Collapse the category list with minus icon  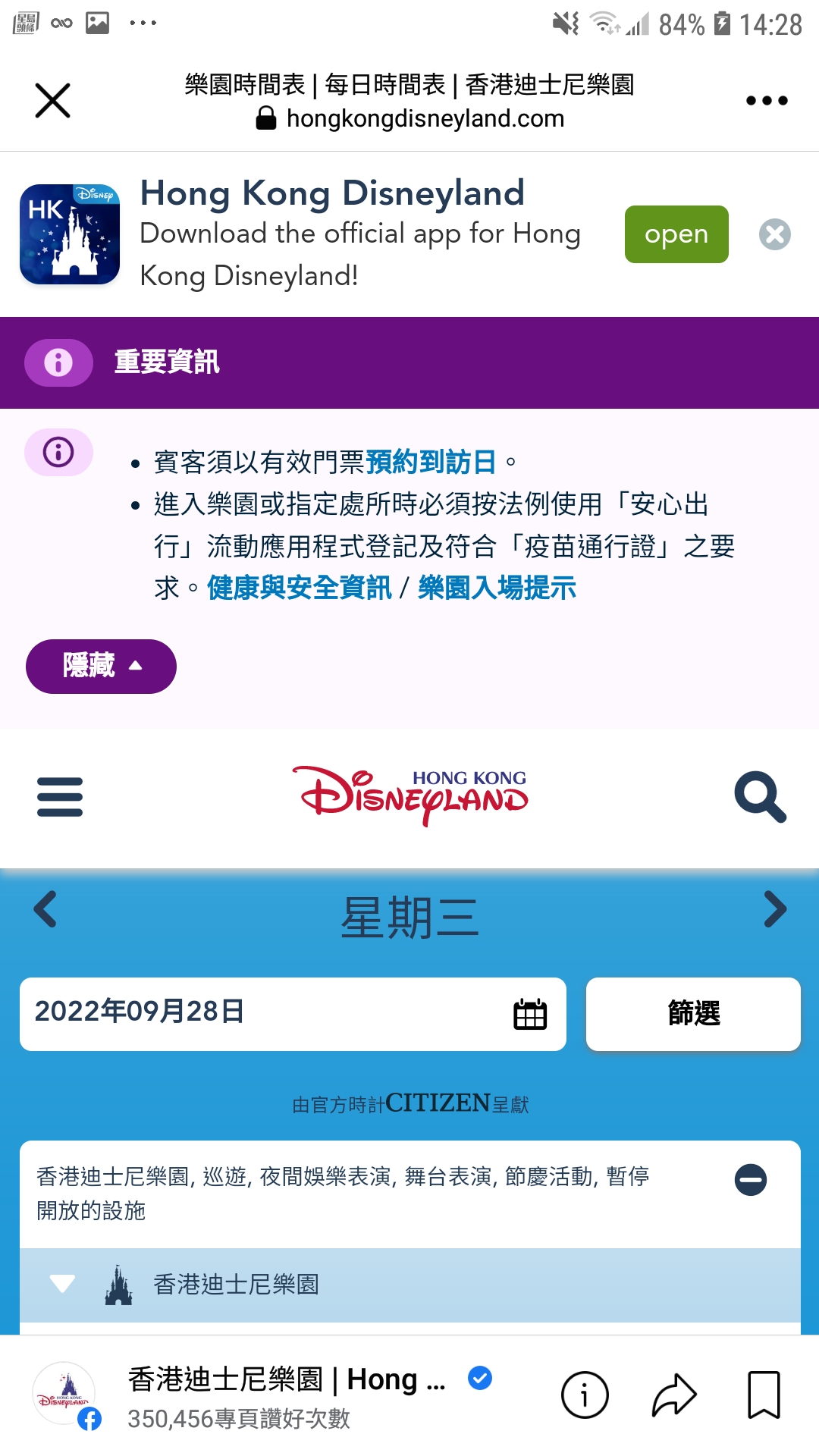(x=751, y=1180)
